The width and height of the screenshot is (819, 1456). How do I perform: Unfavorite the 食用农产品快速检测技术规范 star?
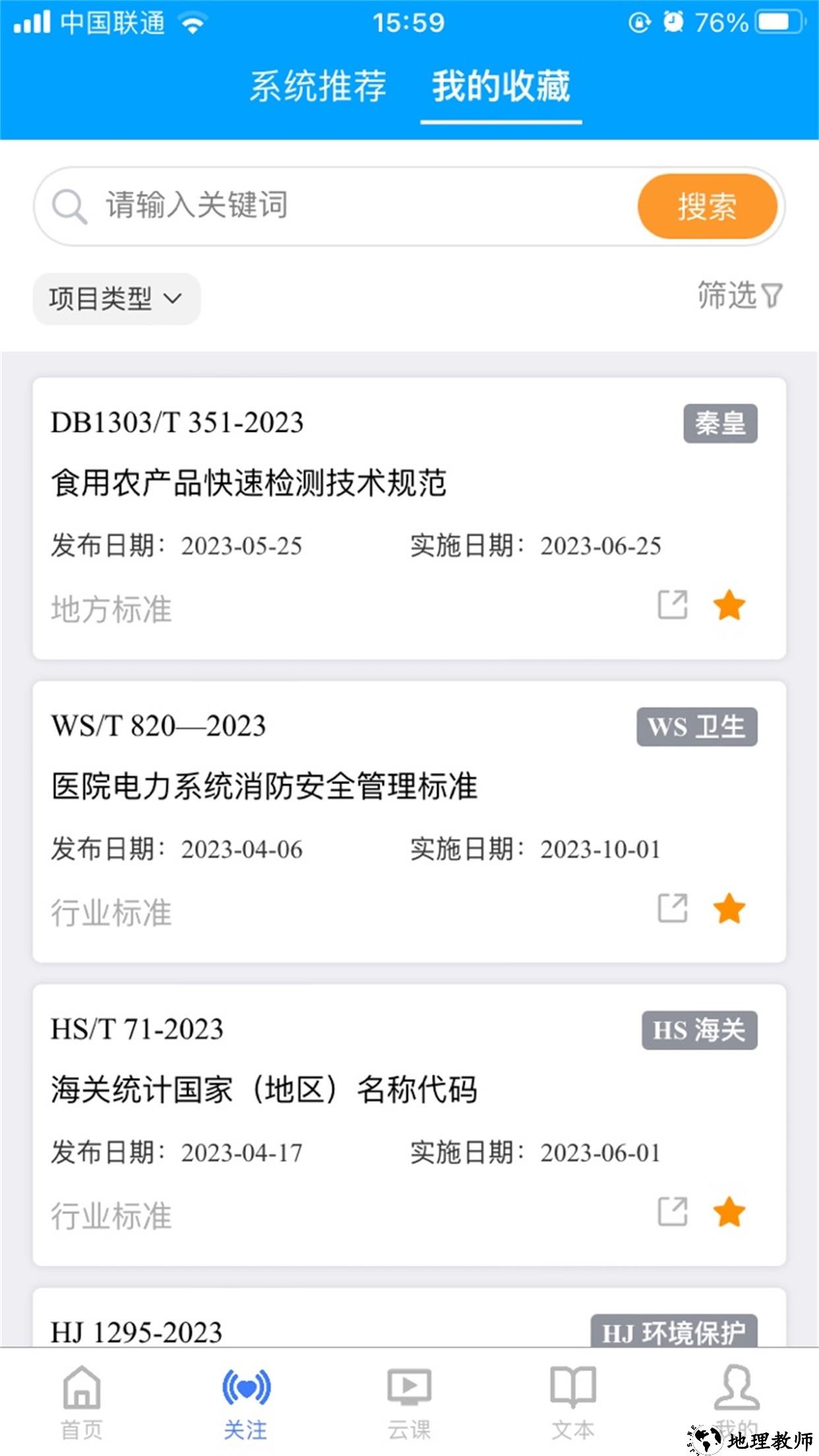(x=729, y=605)
